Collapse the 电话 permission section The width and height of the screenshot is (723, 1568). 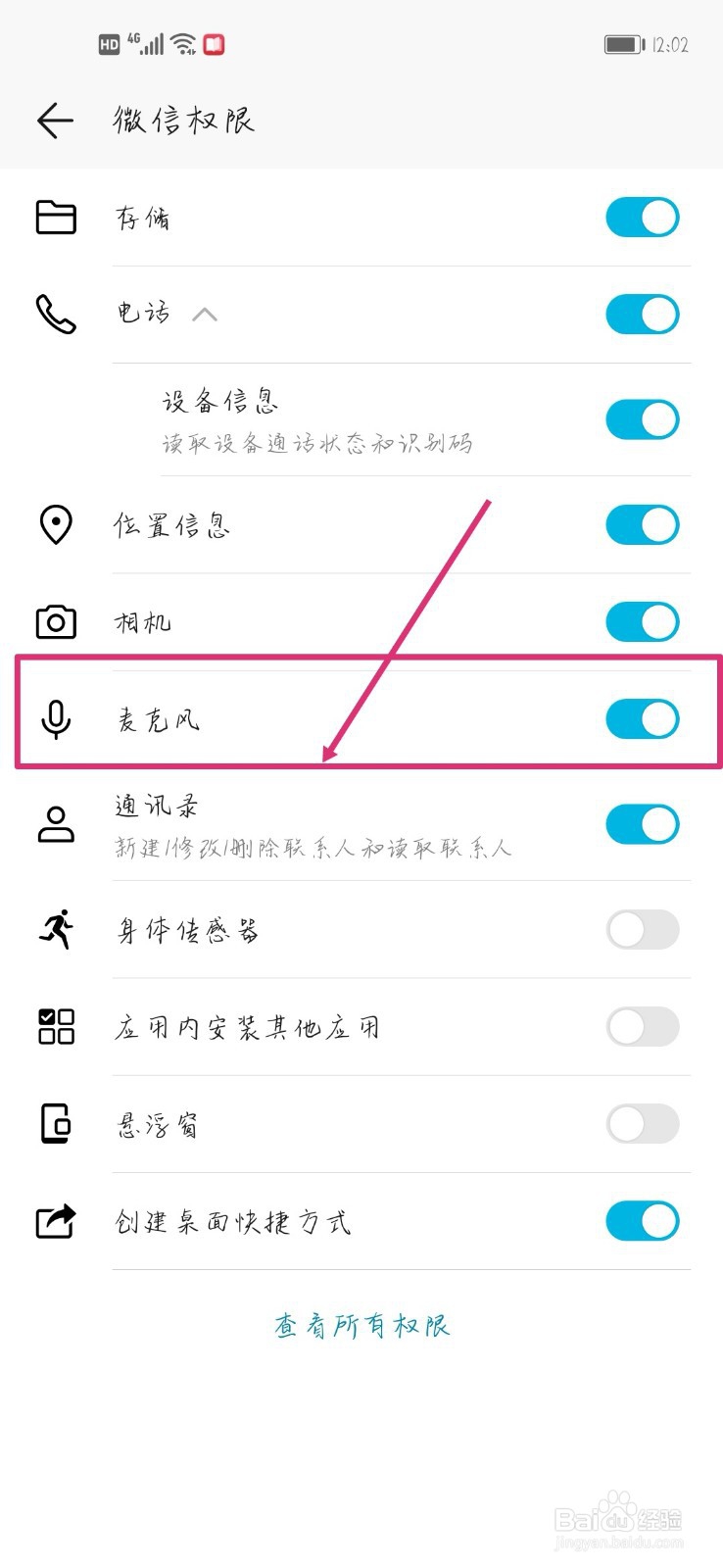point(207,316)
